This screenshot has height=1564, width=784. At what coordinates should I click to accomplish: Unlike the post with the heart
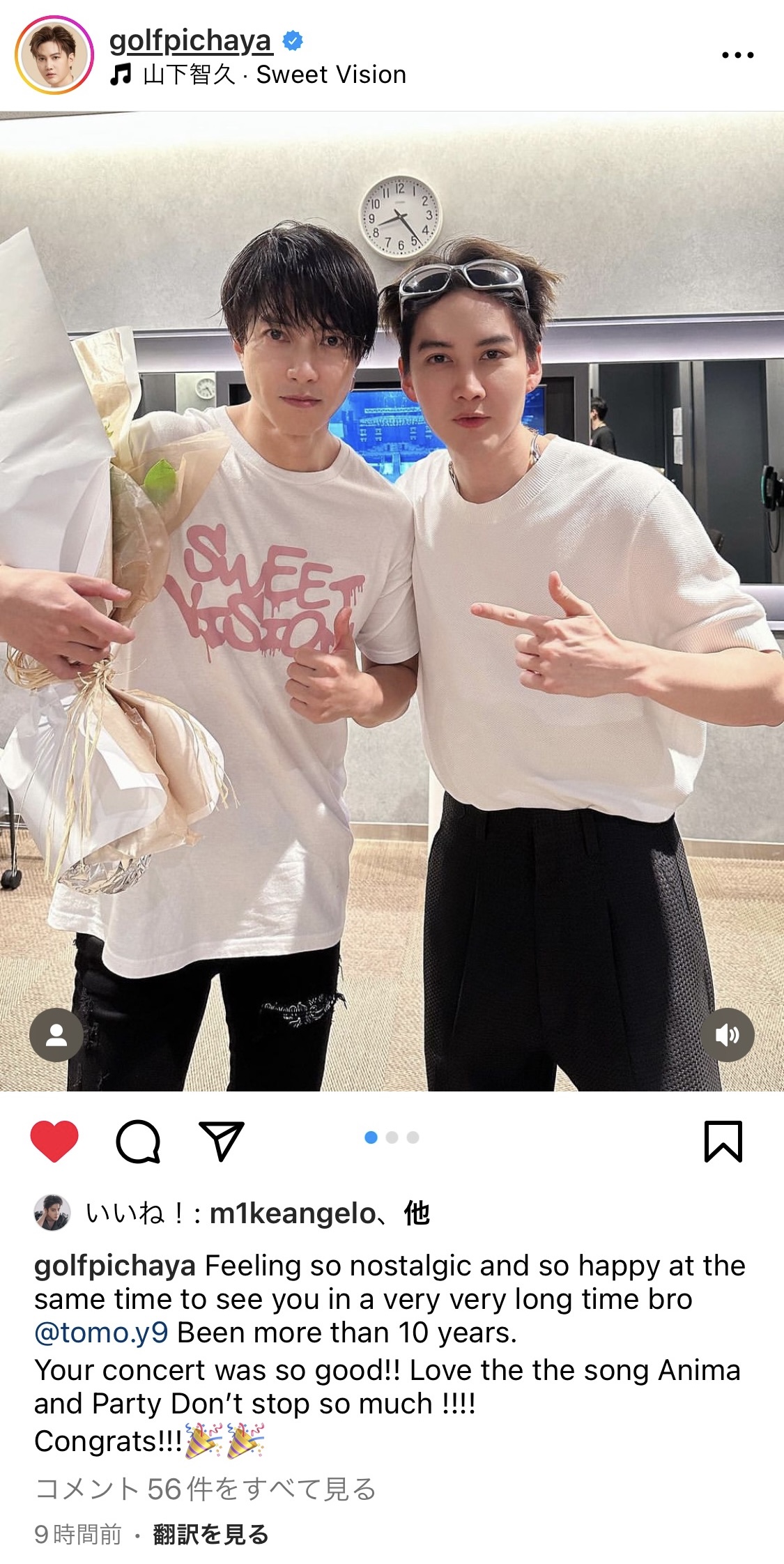click(54, 1141)
